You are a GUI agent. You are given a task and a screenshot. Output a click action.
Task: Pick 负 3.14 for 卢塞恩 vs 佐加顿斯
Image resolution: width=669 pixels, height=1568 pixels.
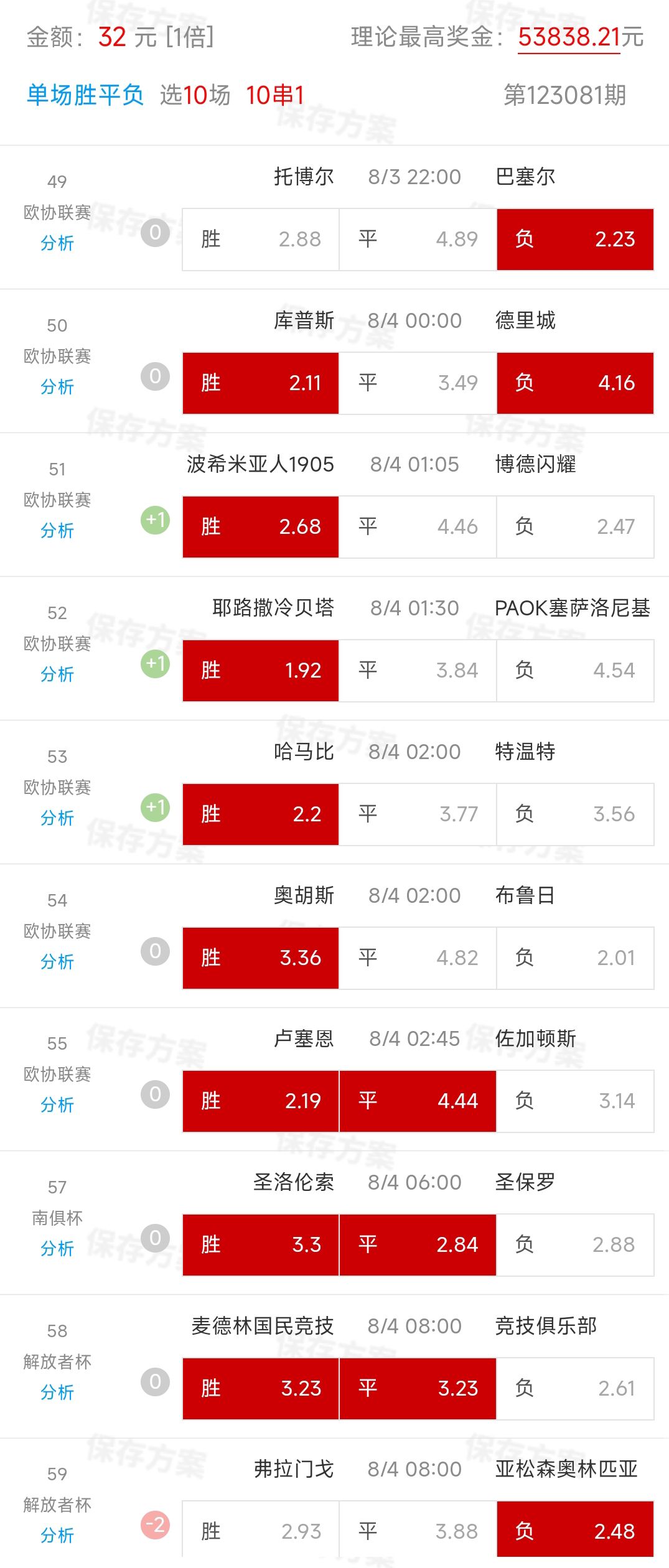(575, 1101)
